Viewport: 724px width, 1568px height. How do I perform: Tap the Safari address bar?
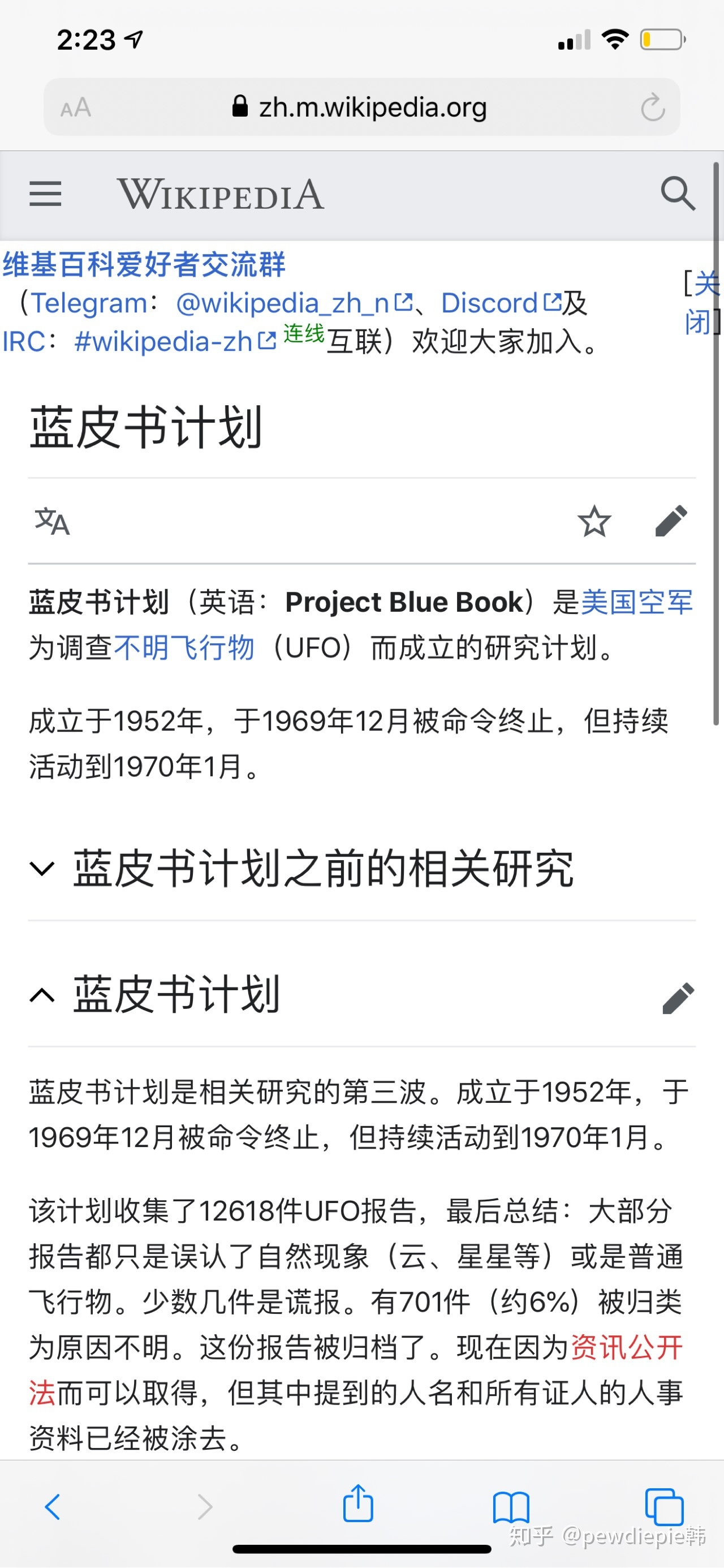tap(361, 108)
